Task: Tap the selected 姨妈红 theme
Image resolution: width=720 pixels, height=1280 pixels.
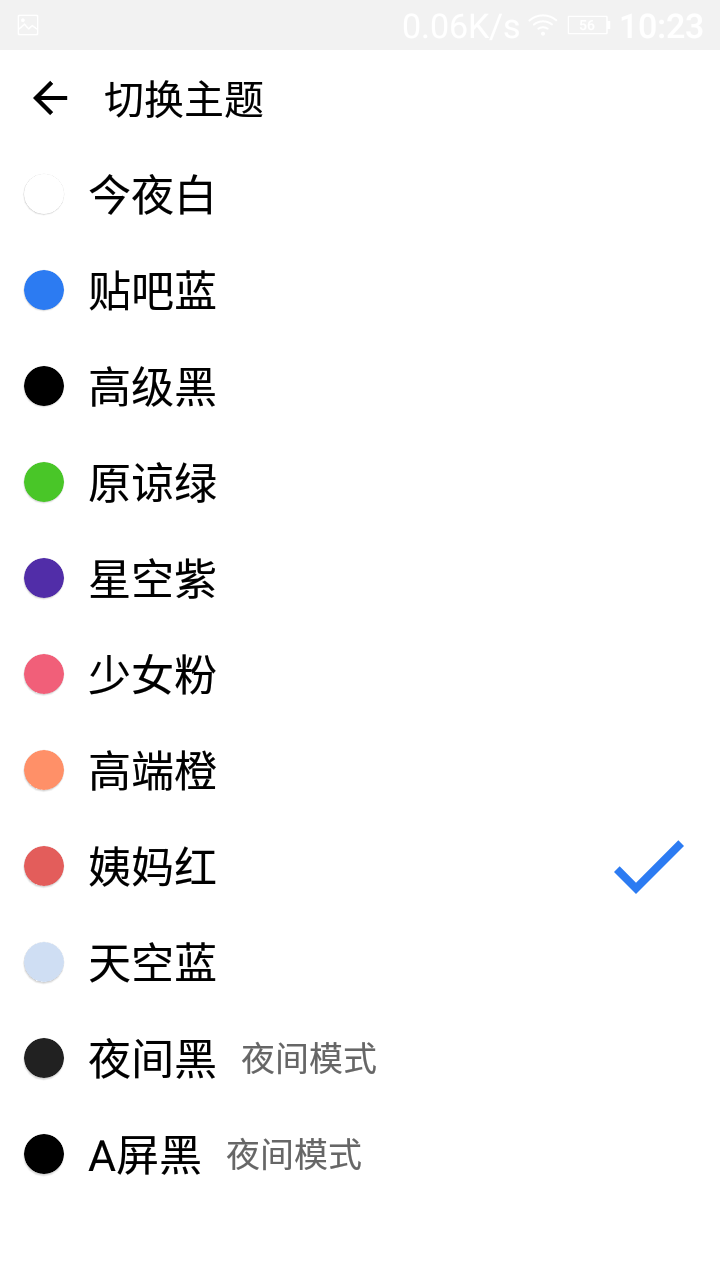Action: point(152,867)
